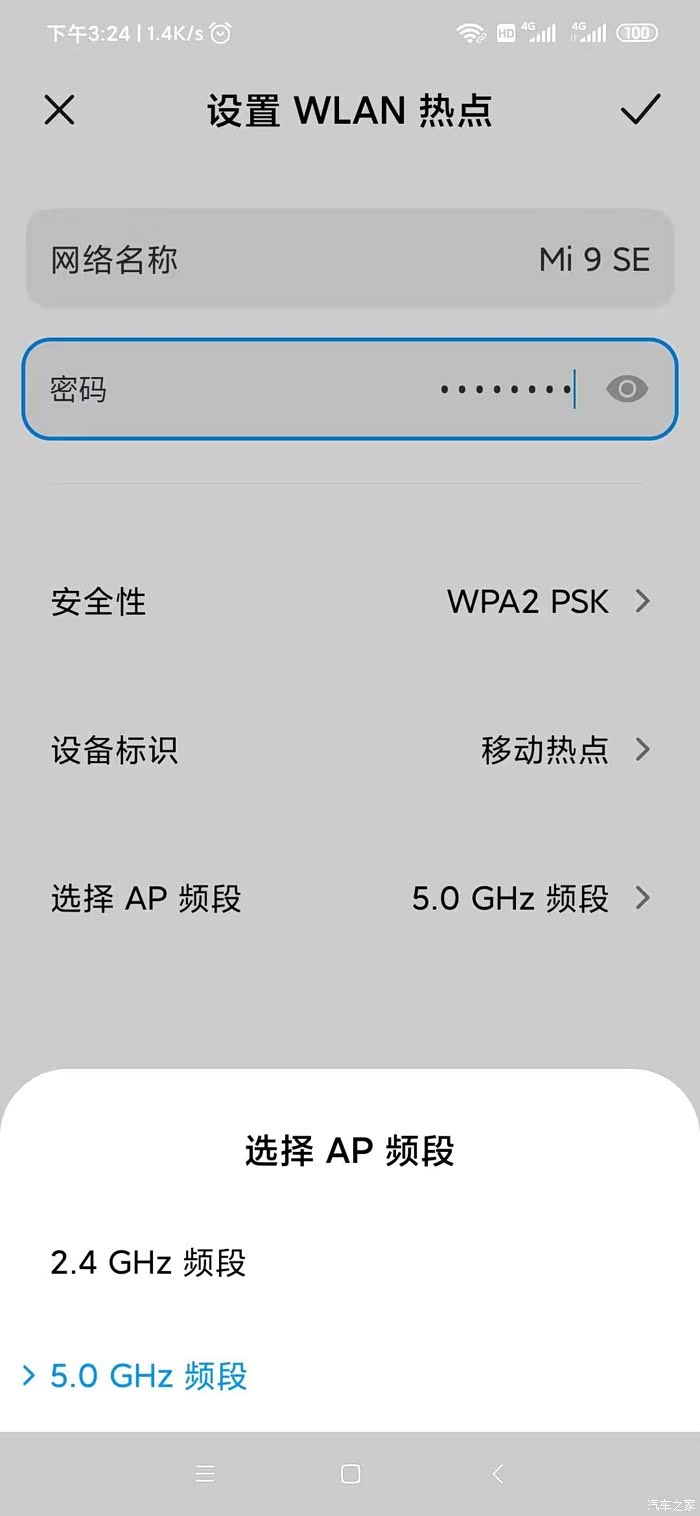The height and width of the screenshot is (1516, 700).
Task: Go to home screen via navigation bar
Action: pos(350,1473)
